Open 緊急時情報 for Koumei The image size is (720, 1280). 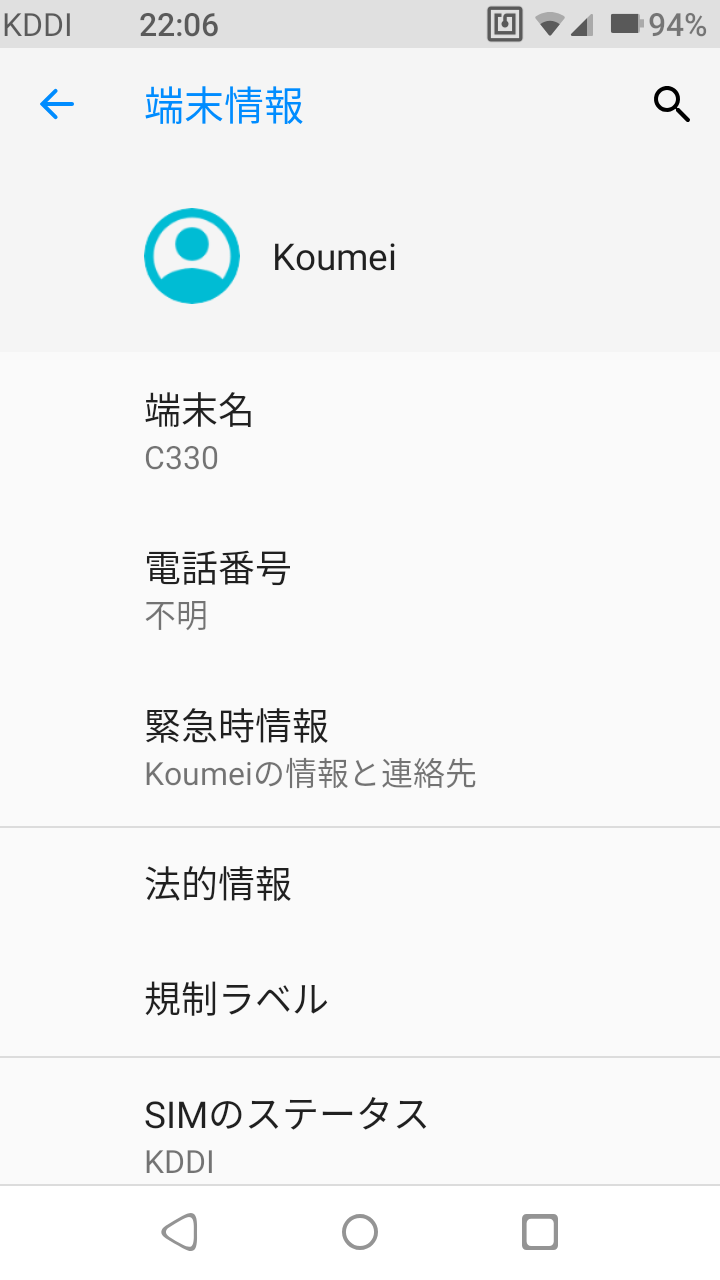pyautogui.click(x=360, y=748)
